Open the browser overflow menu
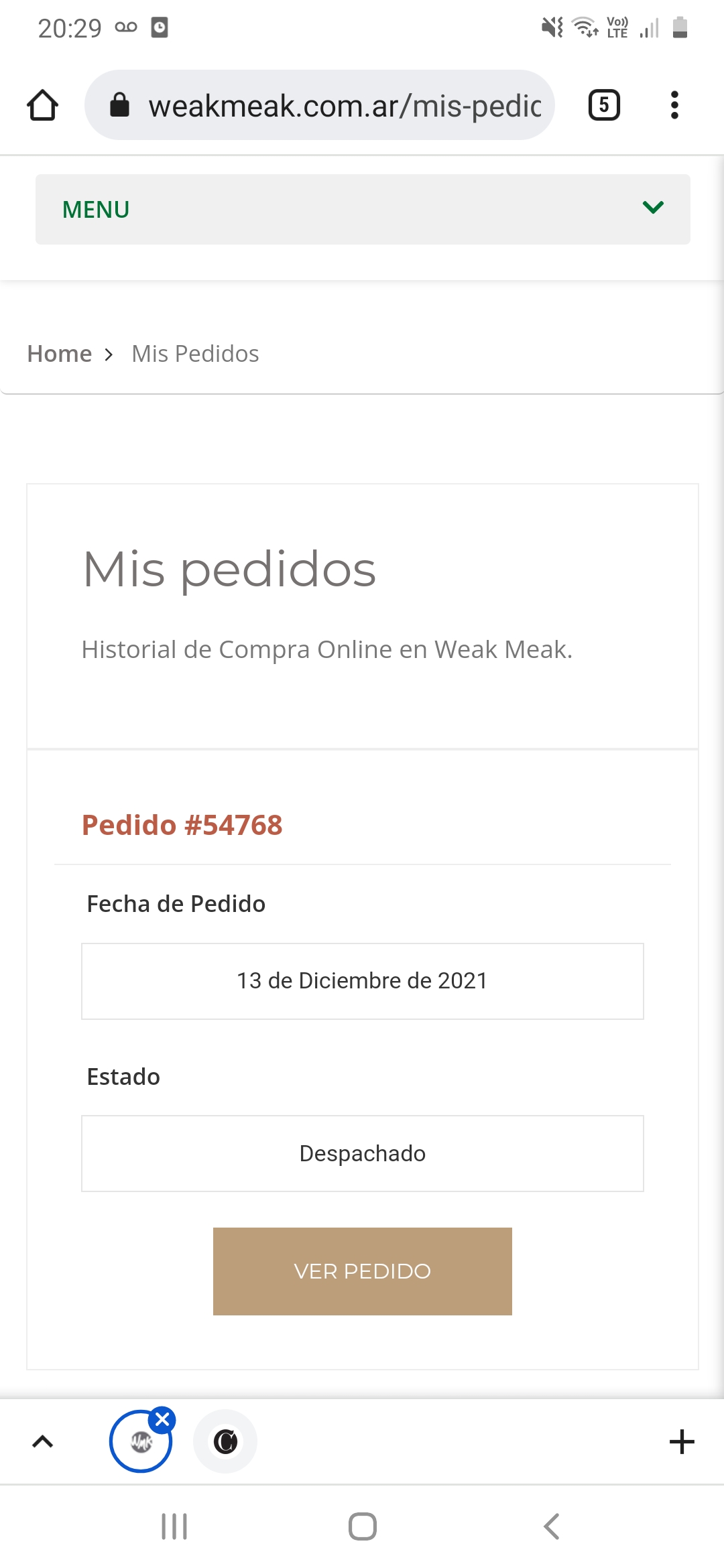Viewport: 724px width, 1568px height. (x=674, y=105)
